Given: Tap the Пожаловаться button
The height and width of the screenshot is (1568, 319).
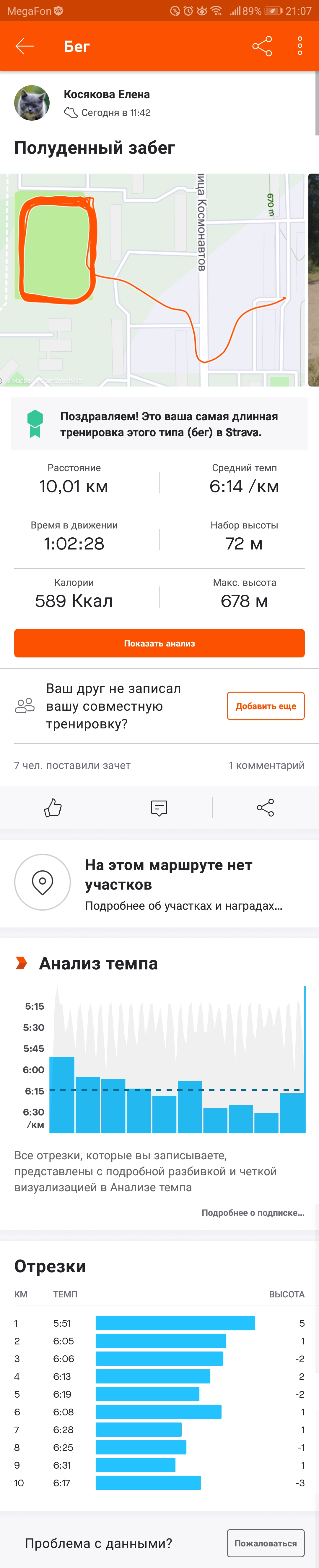Looking at the screenshot, I should pyautogui.click(x=266, y=1543).
